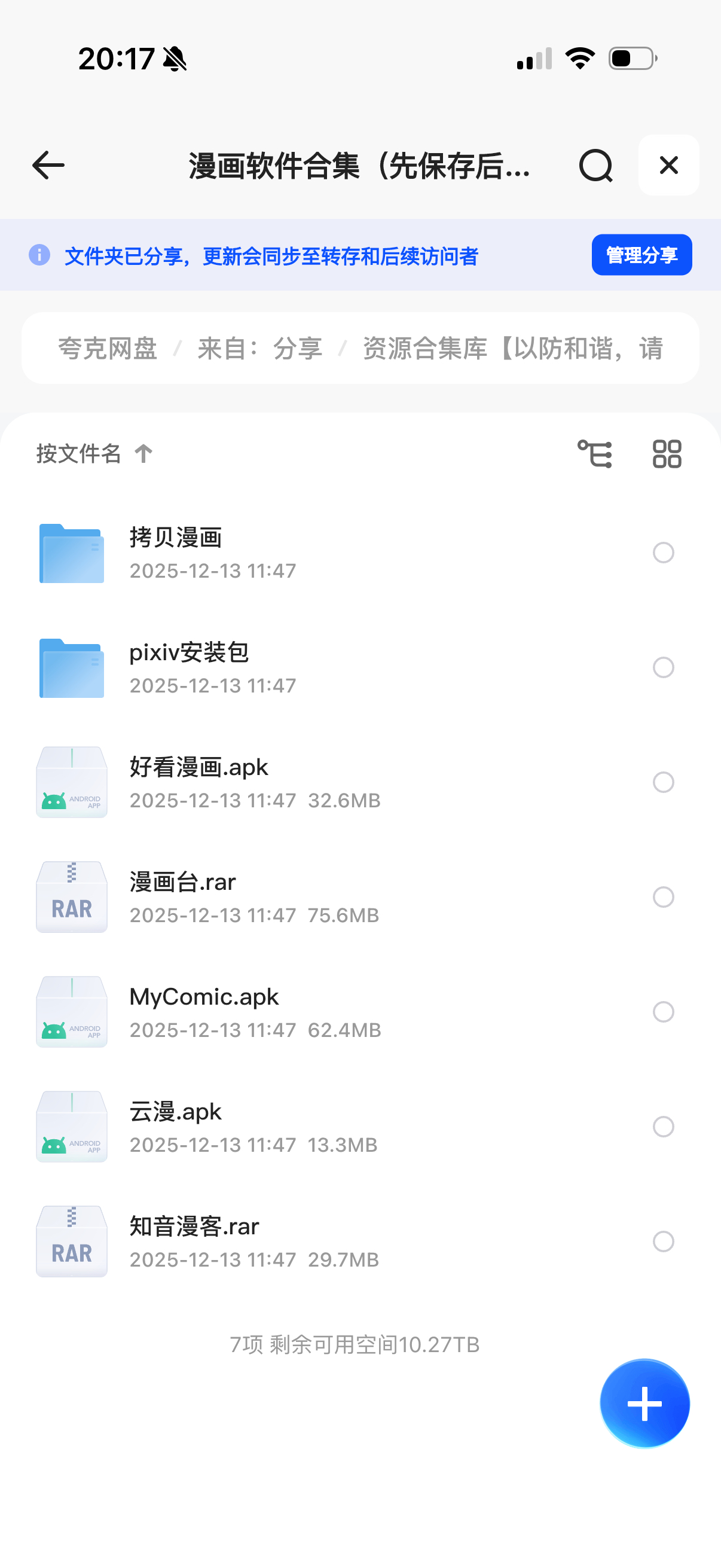
Task: Go to 夸克网盘 in the breadcrumb path
Action: [x=108, y=349]
